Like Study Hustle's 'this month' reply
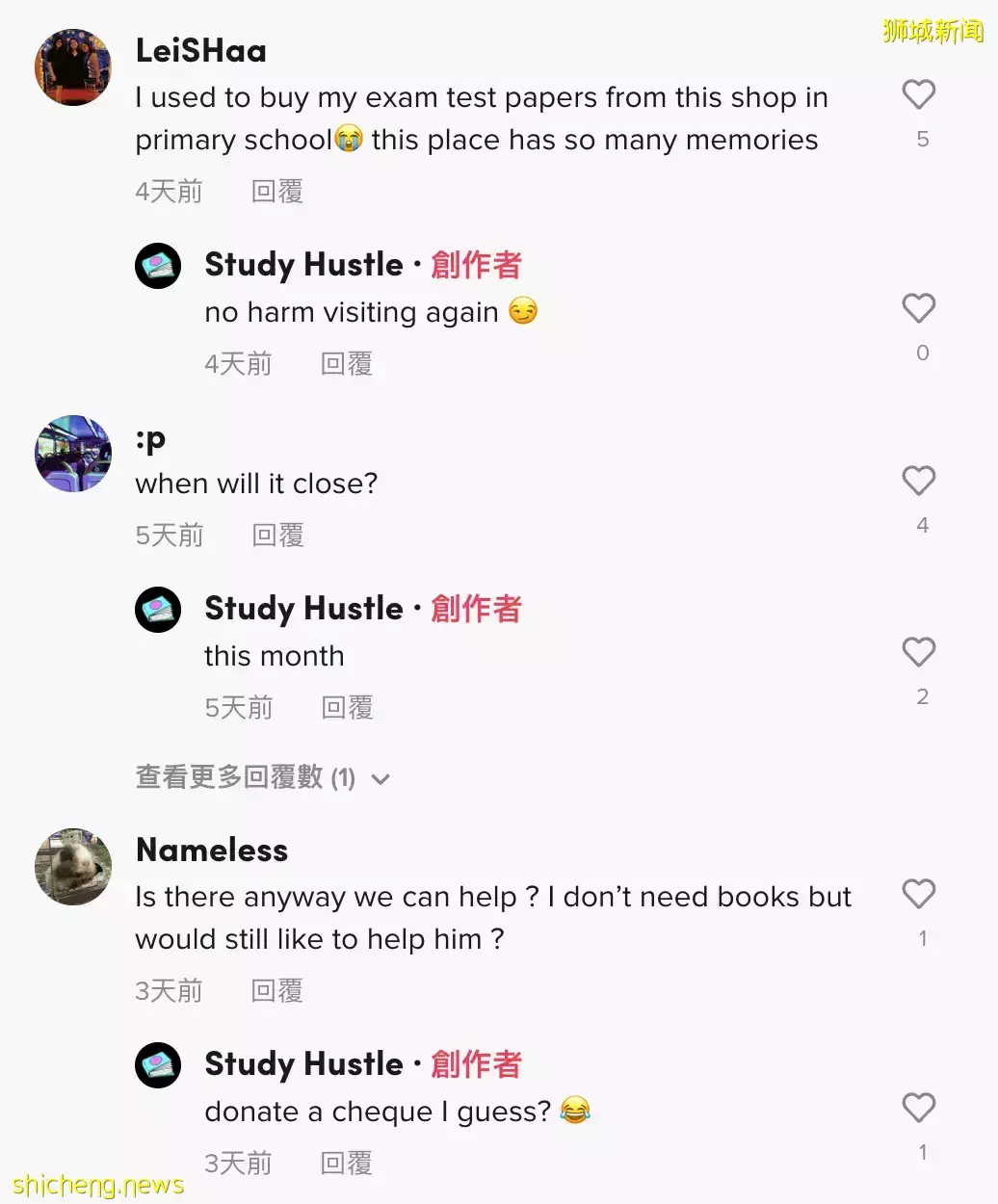 click(x=918, y=652)
